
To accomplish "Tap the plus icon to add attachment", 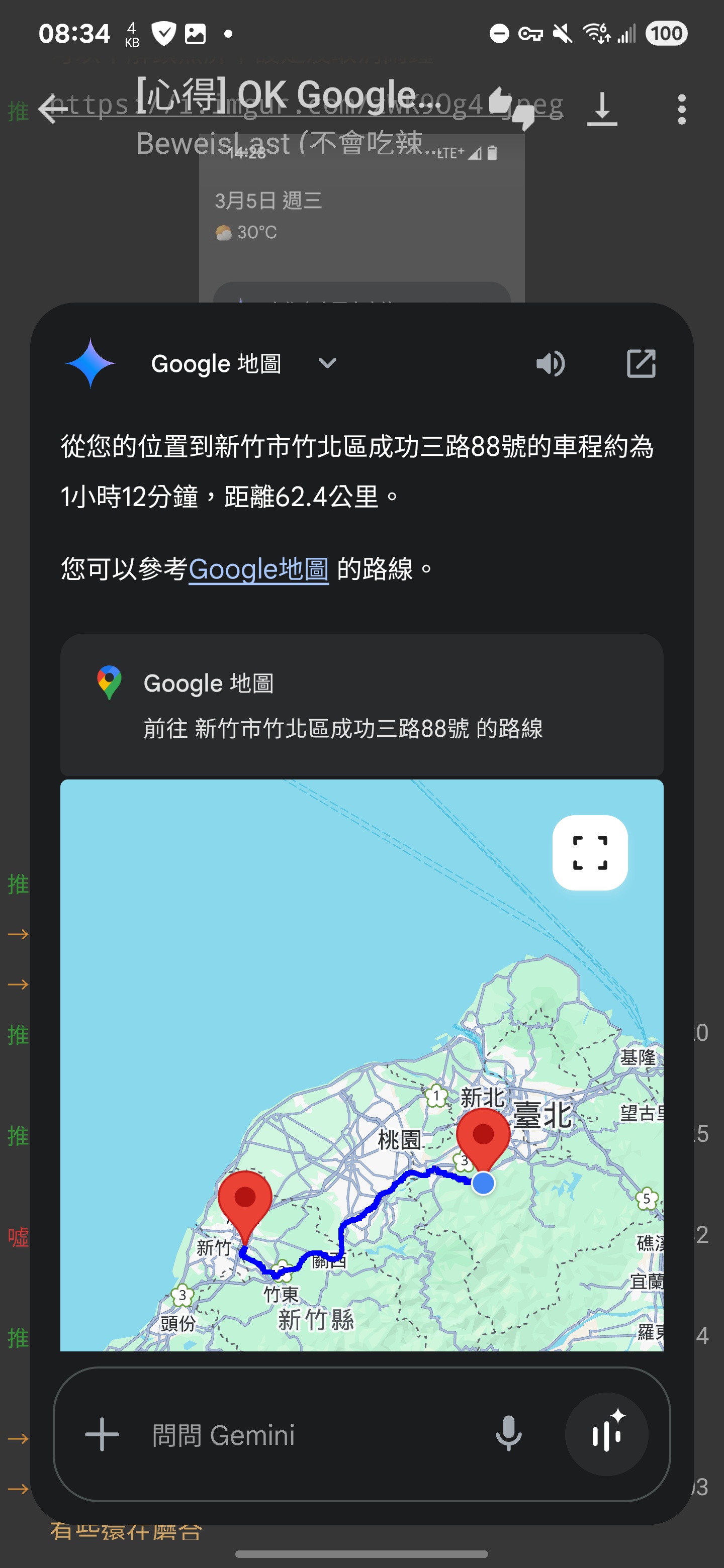I will pos(102,1435).
